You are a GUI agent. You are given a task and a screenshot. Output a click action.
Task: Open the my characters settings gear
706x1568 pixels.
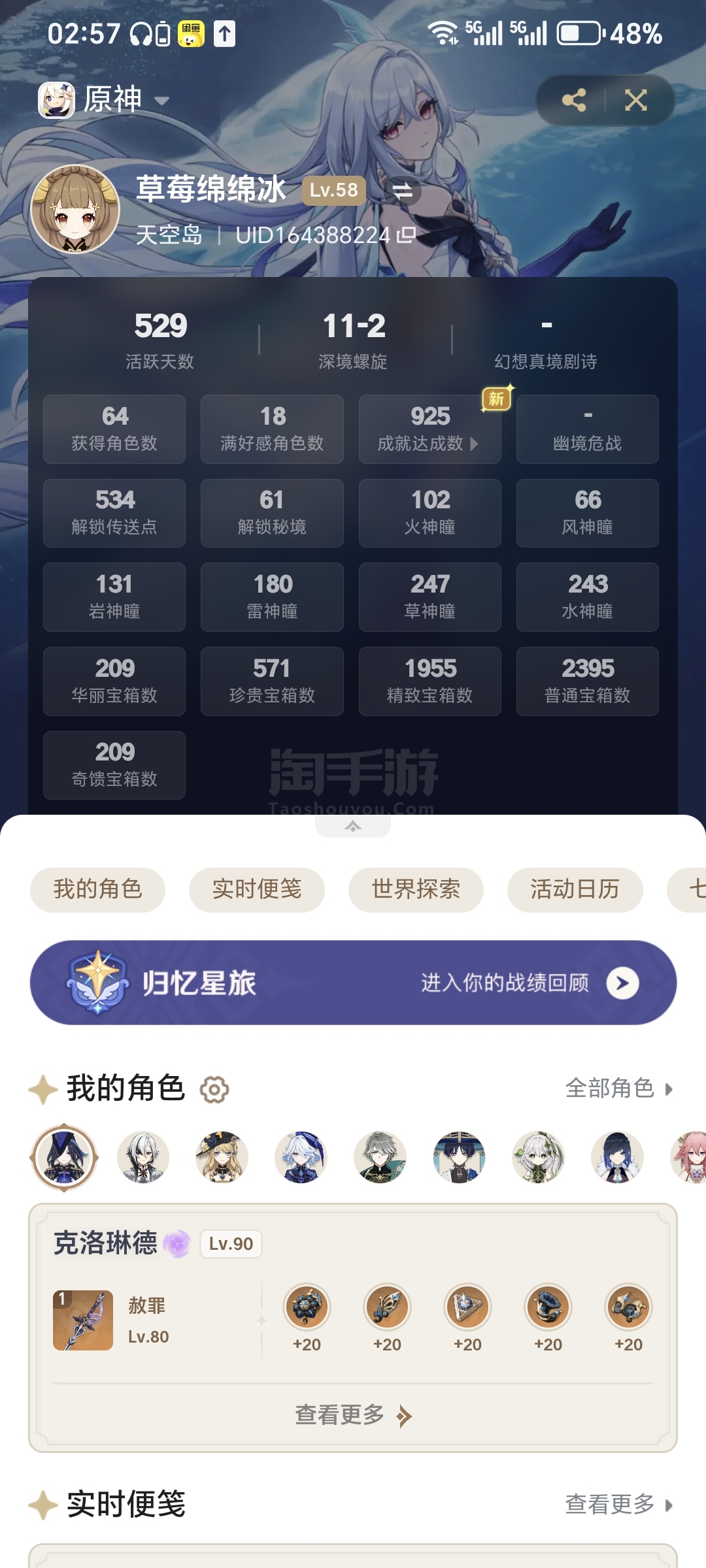pyautogui.click(x=214, y=1089)
